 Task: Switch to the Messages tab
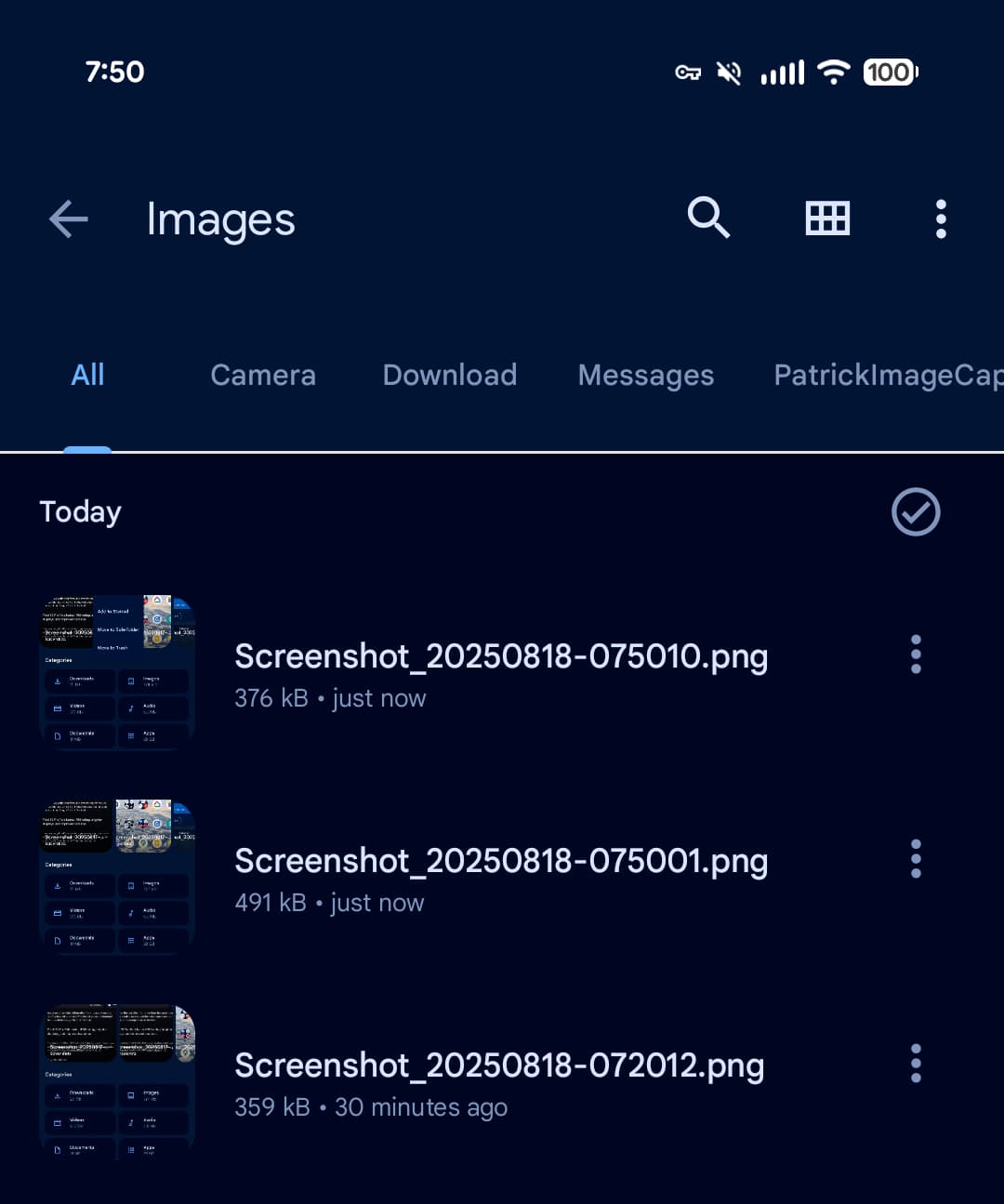(646, 375)
